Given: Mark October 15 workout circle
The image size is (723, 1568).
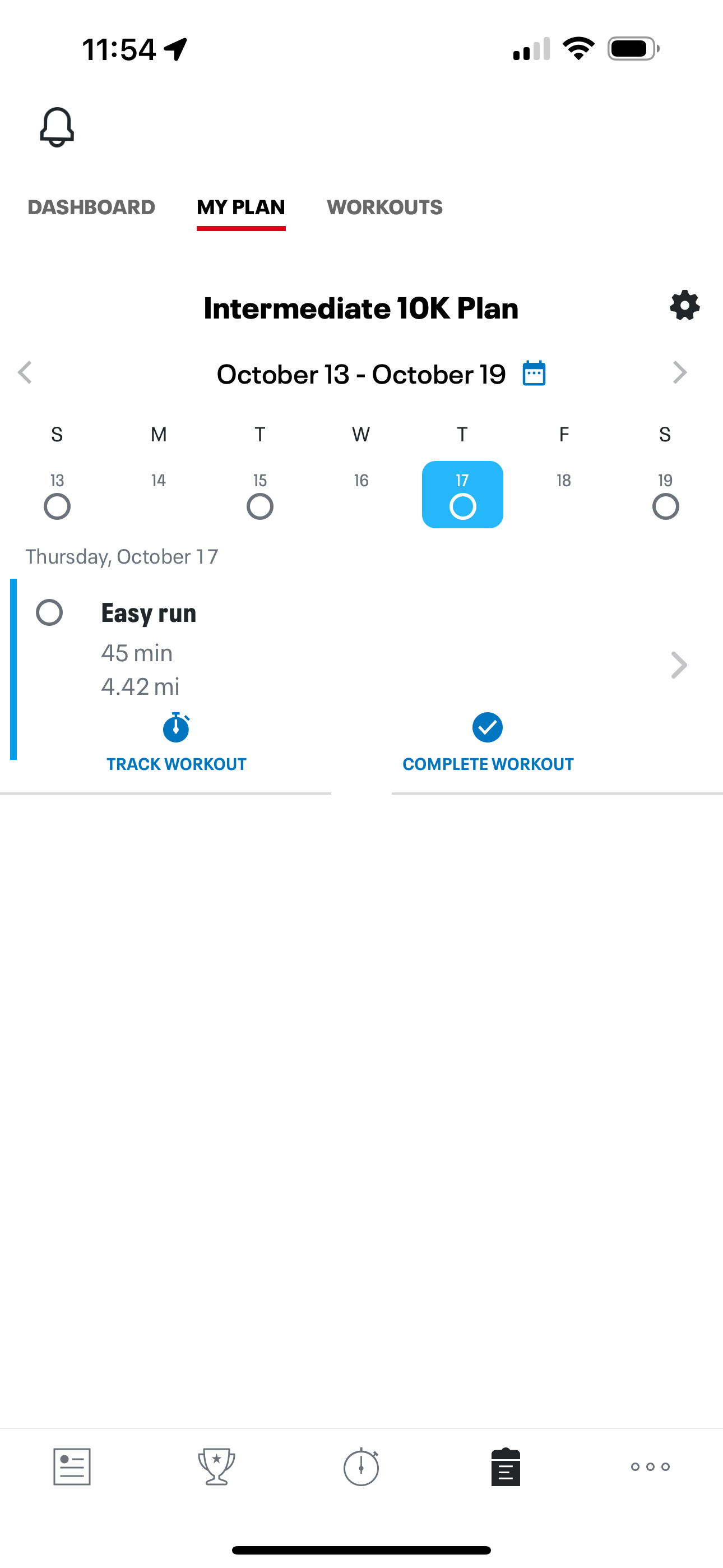Looking at the screenshot, I should point(260,506).
